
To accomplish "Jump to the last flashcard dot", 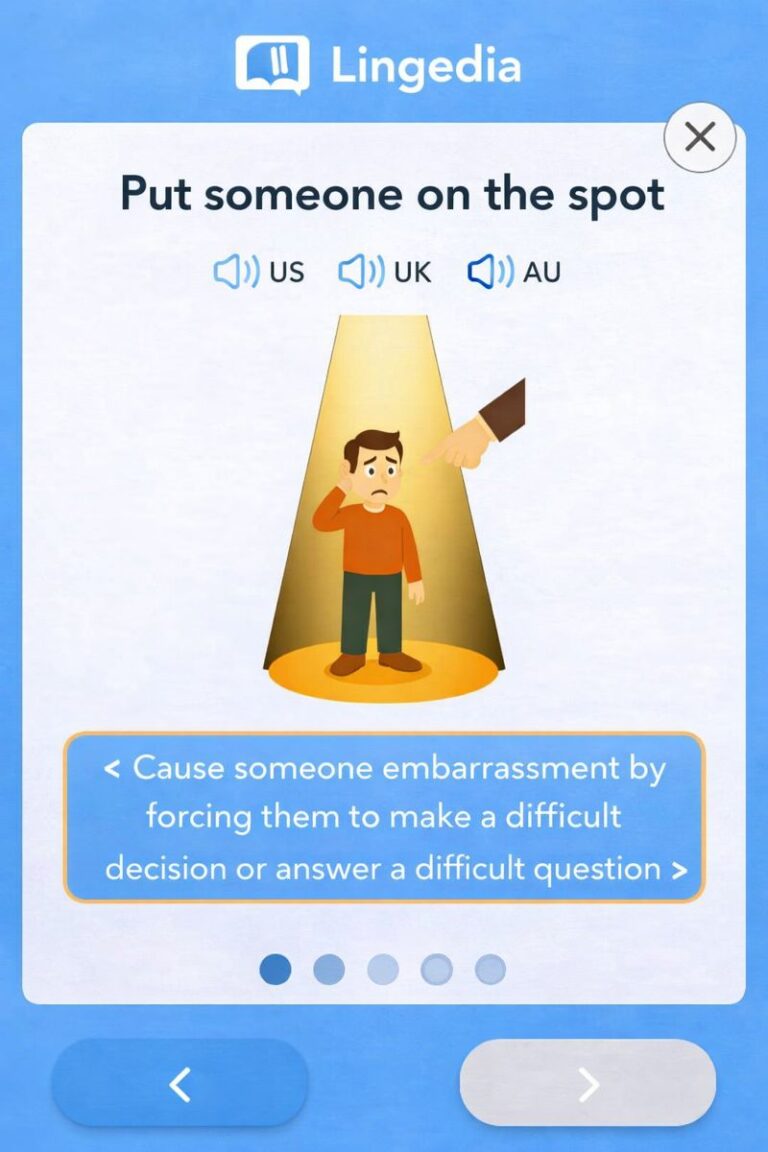I will click(490, 968).
